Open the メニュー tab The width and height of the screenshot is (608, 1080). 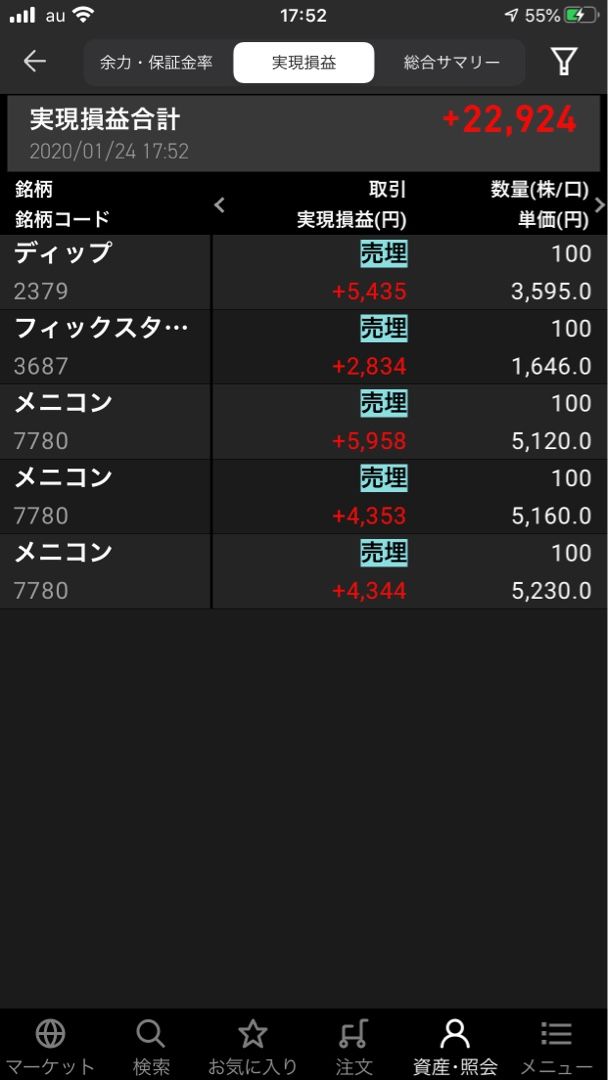point(556,1046)
